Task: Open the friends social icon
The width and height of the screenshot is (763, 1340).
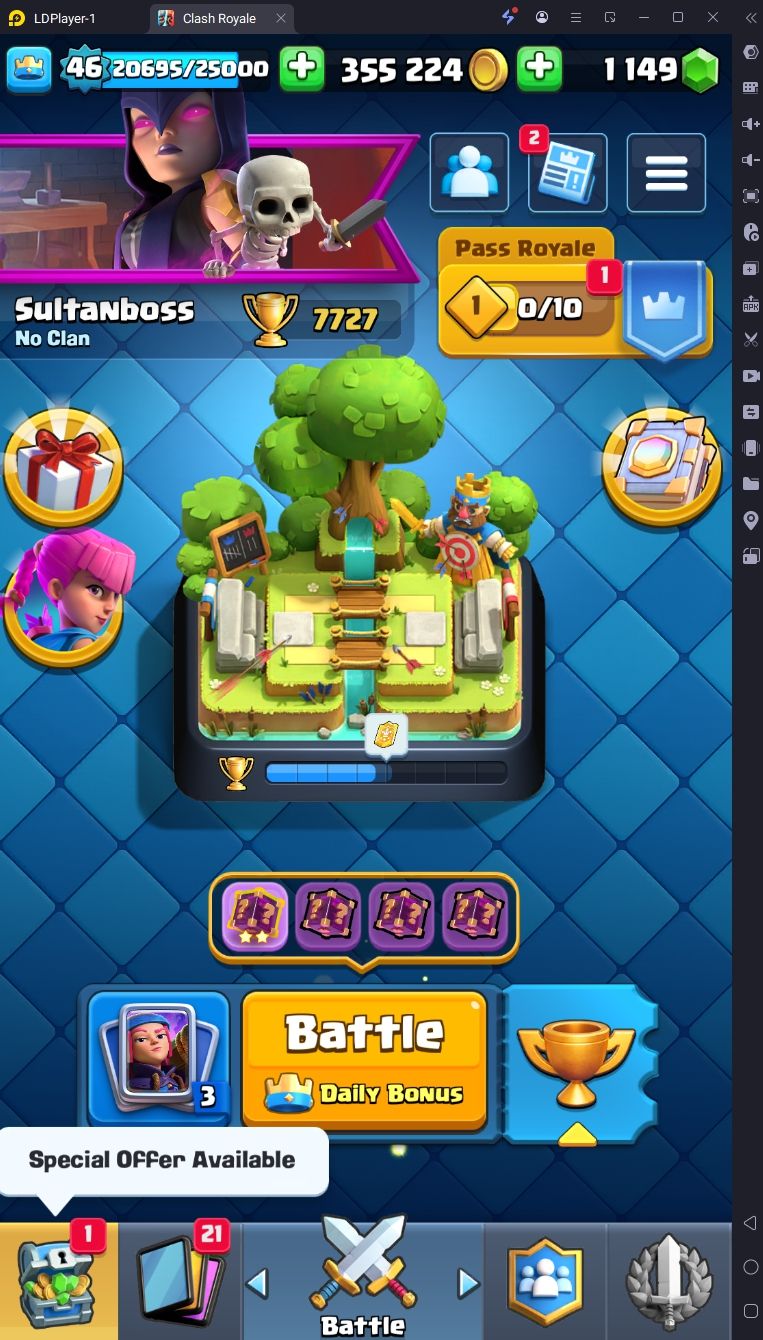Action: pos(468,173)
